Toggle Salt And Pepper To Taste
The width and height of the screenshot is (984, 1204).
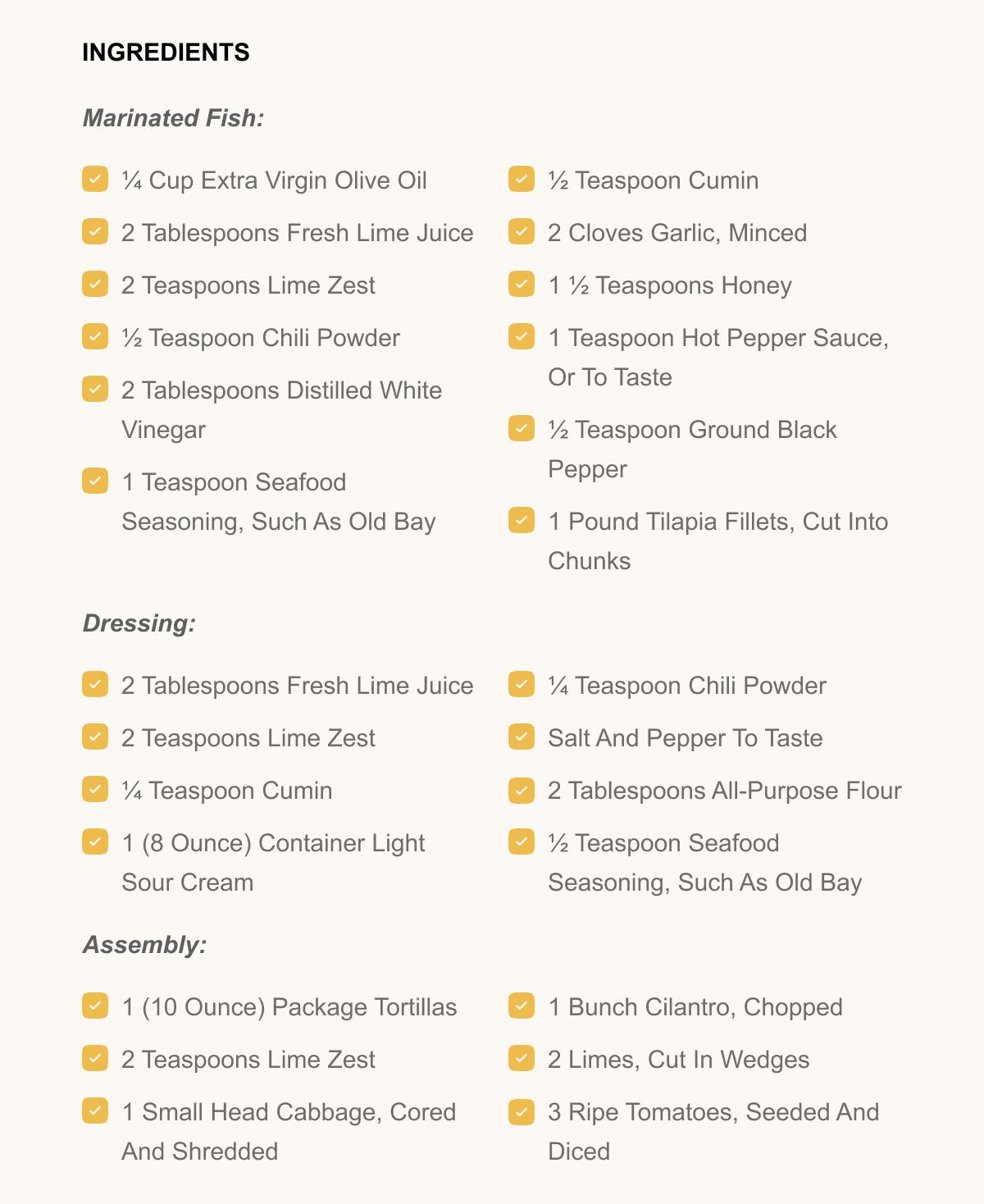click(522, 737)
